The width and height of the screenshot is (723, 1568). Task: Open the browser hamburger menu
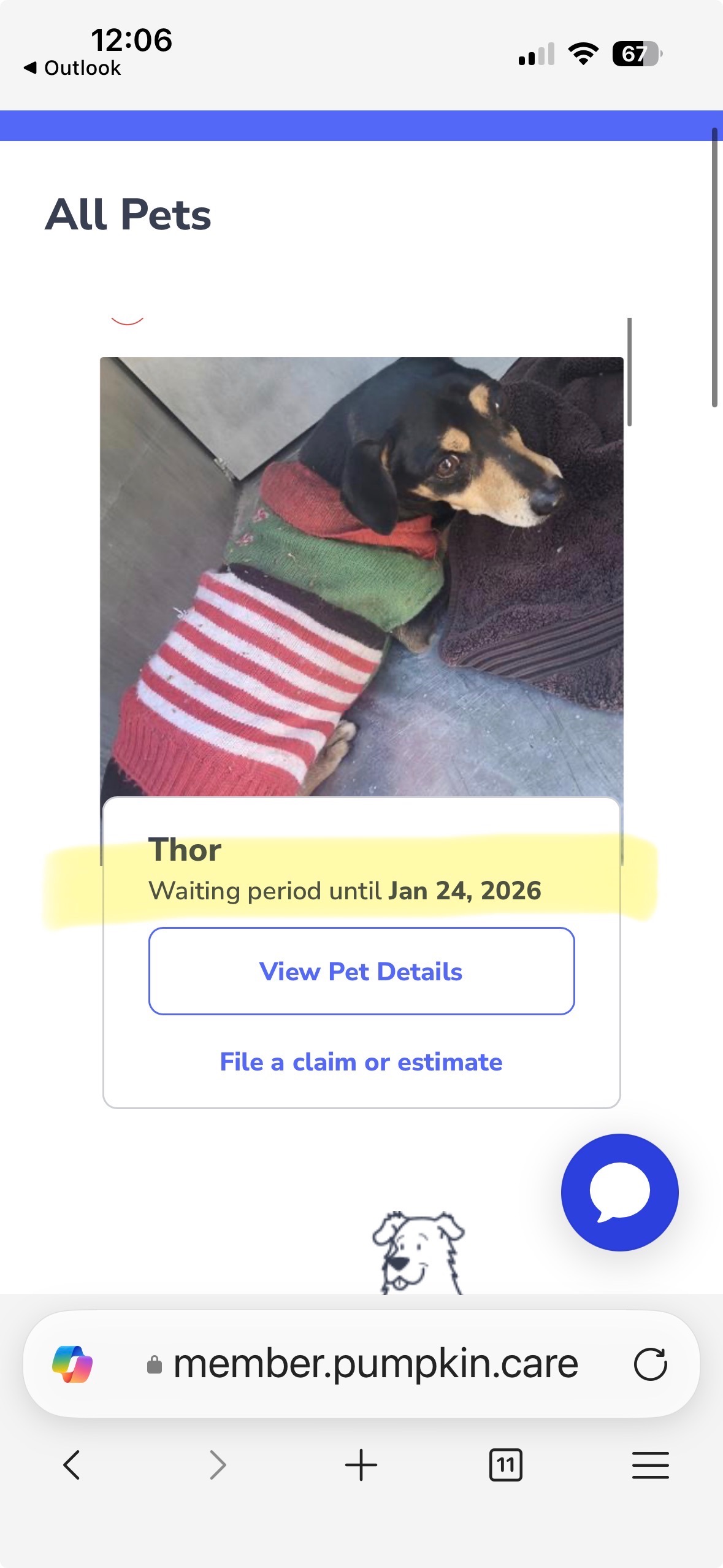pyautogui.click(x=650, y=1465)
